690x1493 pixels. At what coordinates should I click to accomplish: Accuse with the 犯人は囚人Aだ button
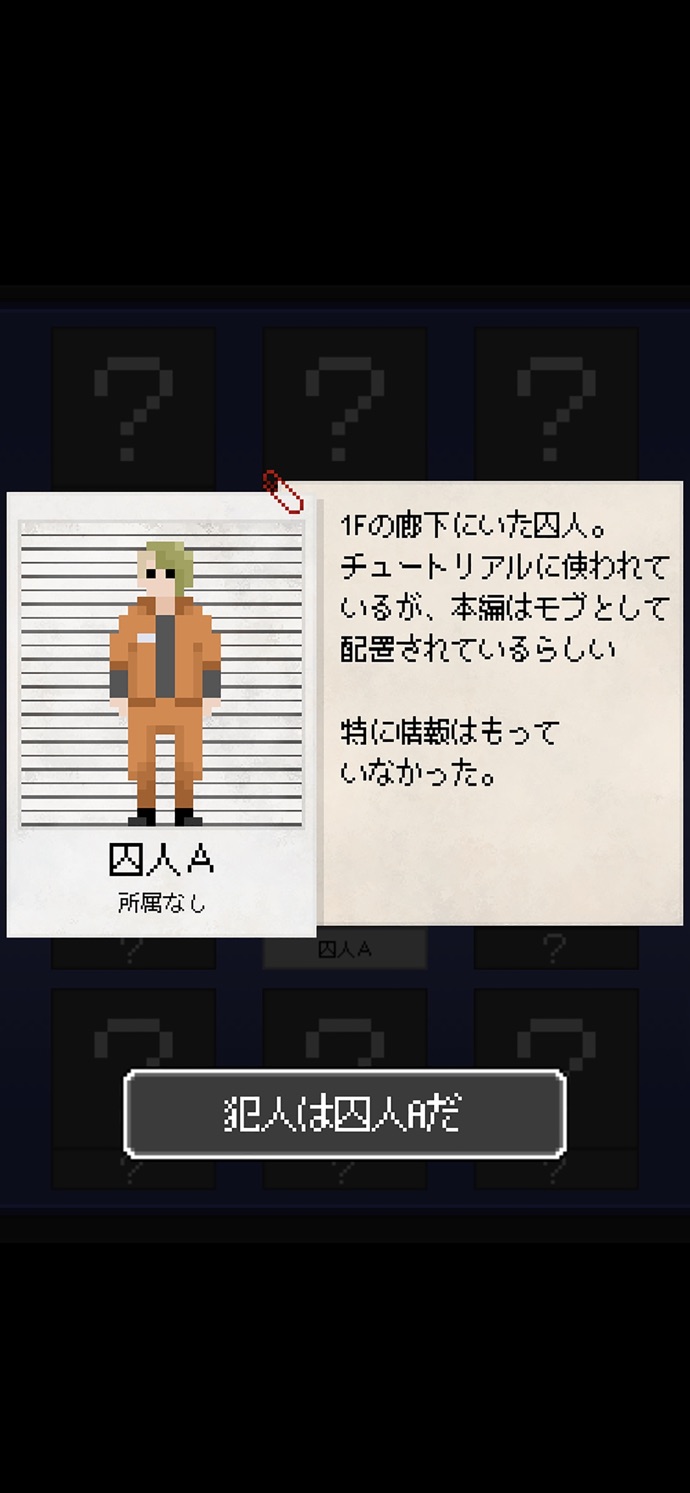(345, 1114)
